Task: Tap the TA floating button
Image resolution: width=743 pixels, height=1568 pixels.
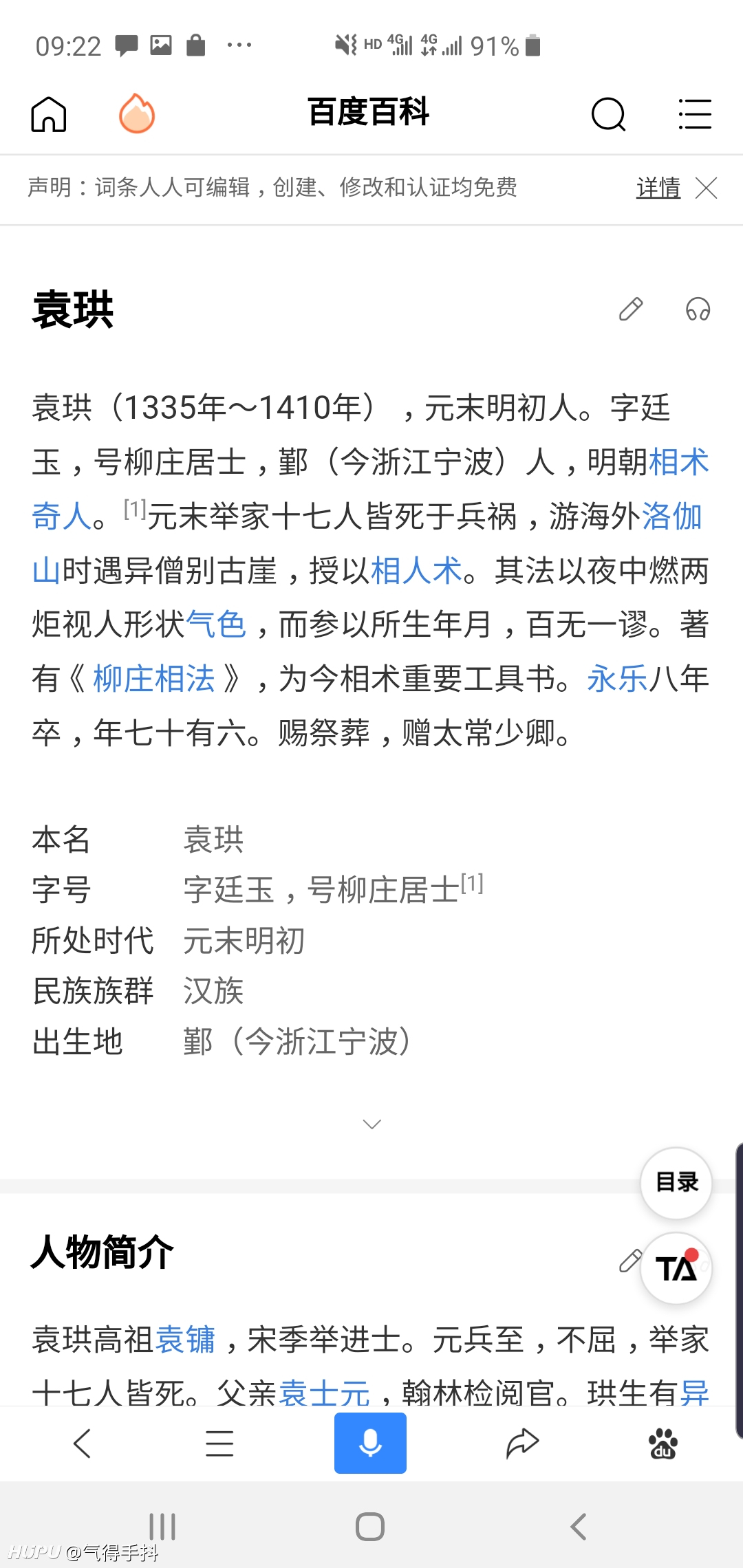Action: 676,1268
